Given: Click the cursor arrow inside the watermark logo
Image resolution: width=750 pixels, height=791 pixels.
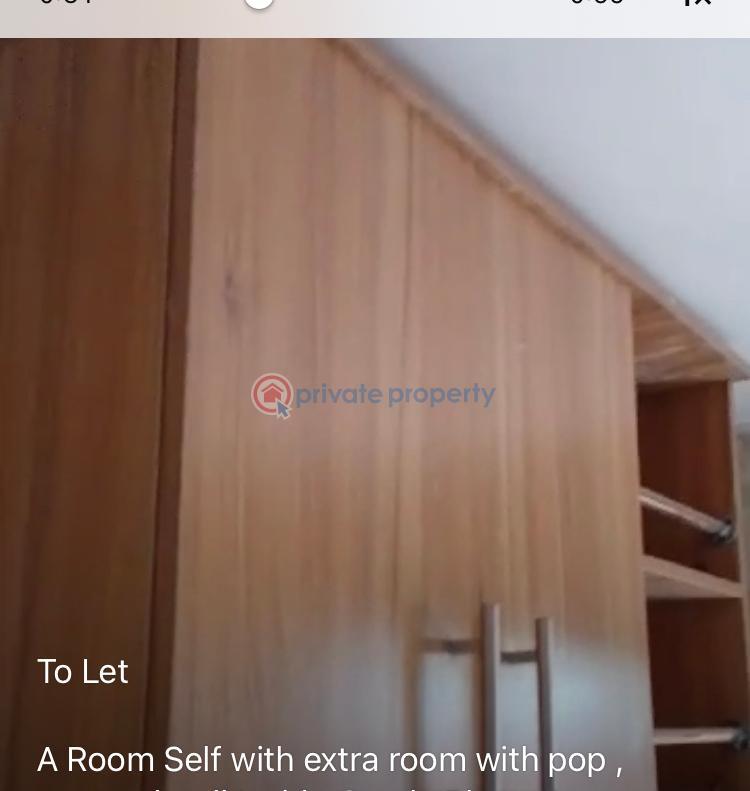Looking at the screenshot, I should click(281, 408).
